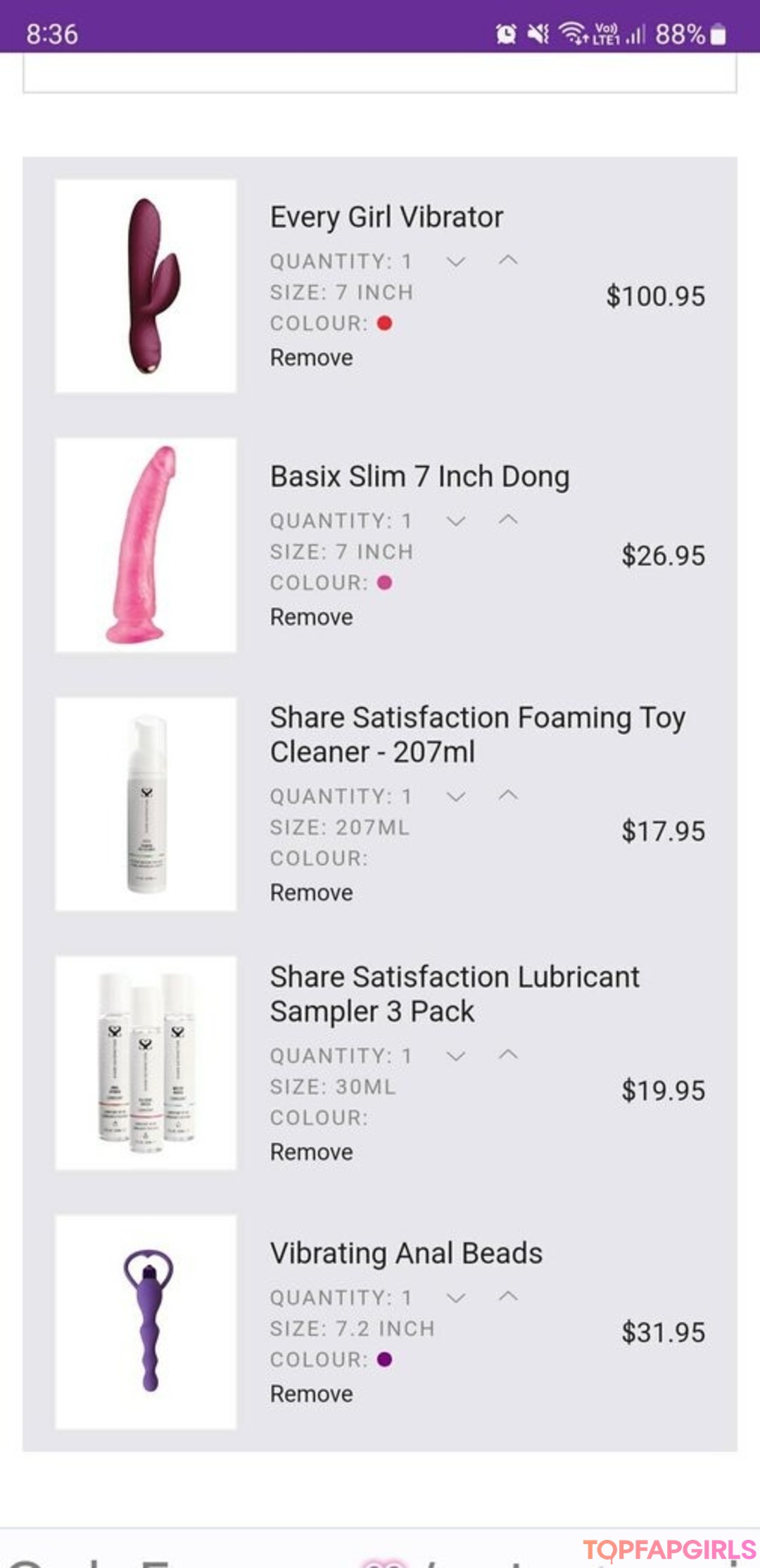Open the Foaming Toy Cleaner product image
The height and width of the screenshot is (1568, 760).
tap(146, 804)
